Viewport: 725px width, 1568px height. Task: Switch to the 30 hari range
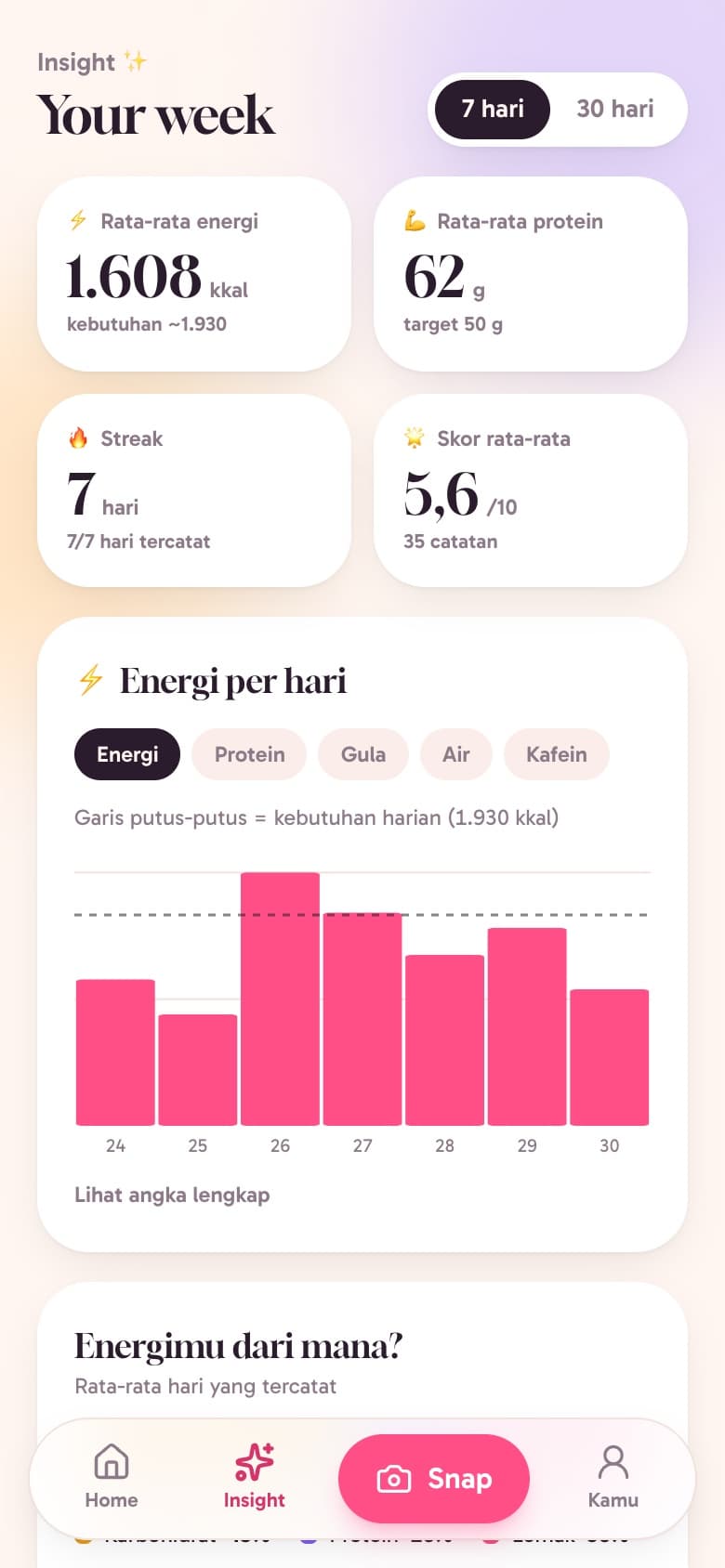coord(614,109)
